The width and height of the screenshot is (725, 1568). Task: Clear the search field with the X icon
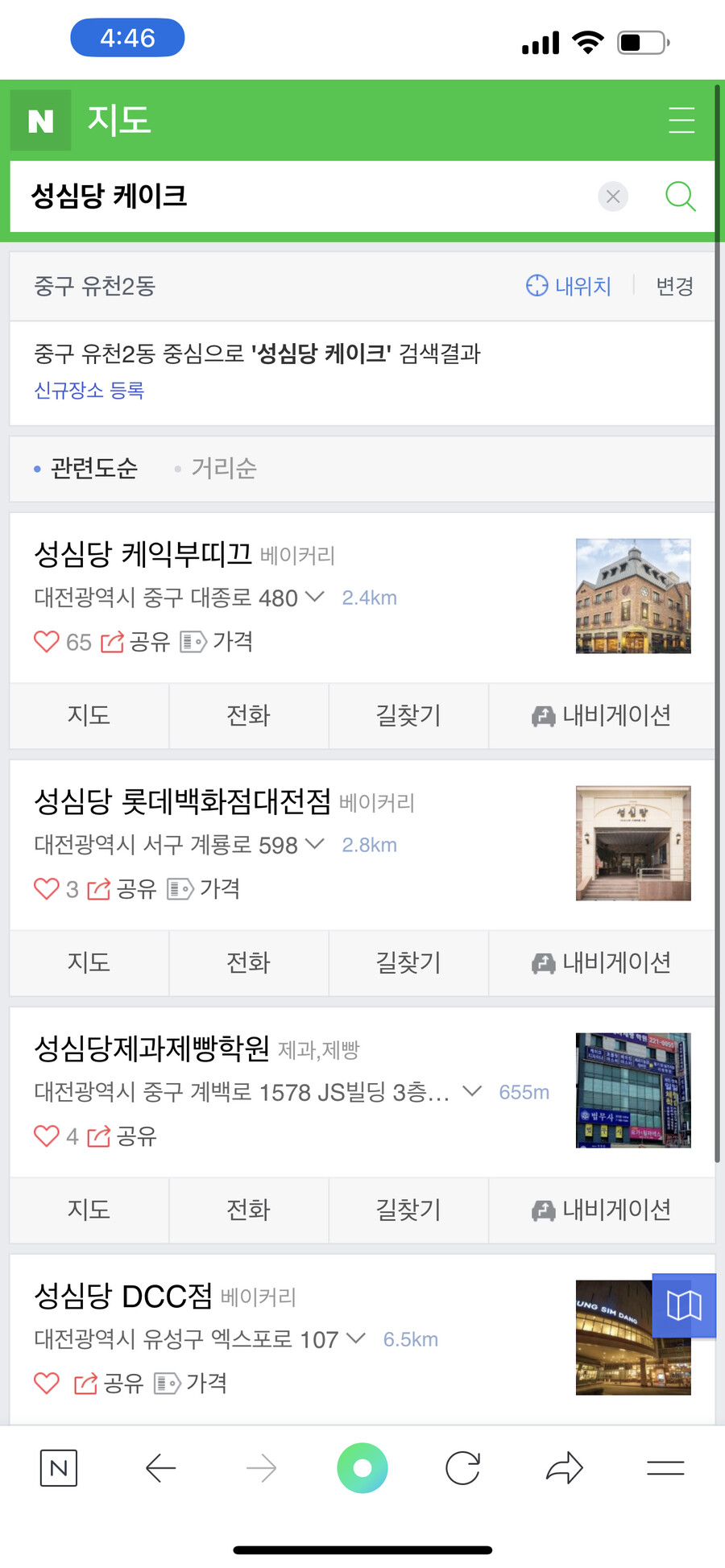coord(613,197)
